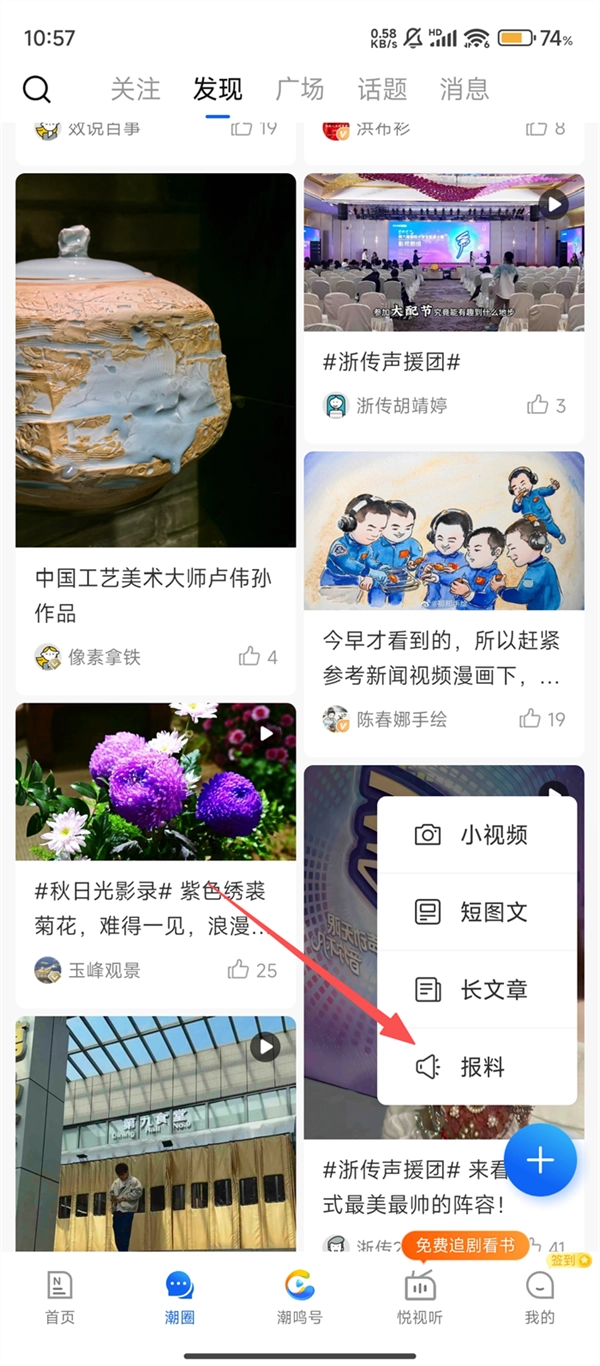Select 小视频 from the popup menu
This screenshot has height=1366, width=600.
[x=477, y=835]
